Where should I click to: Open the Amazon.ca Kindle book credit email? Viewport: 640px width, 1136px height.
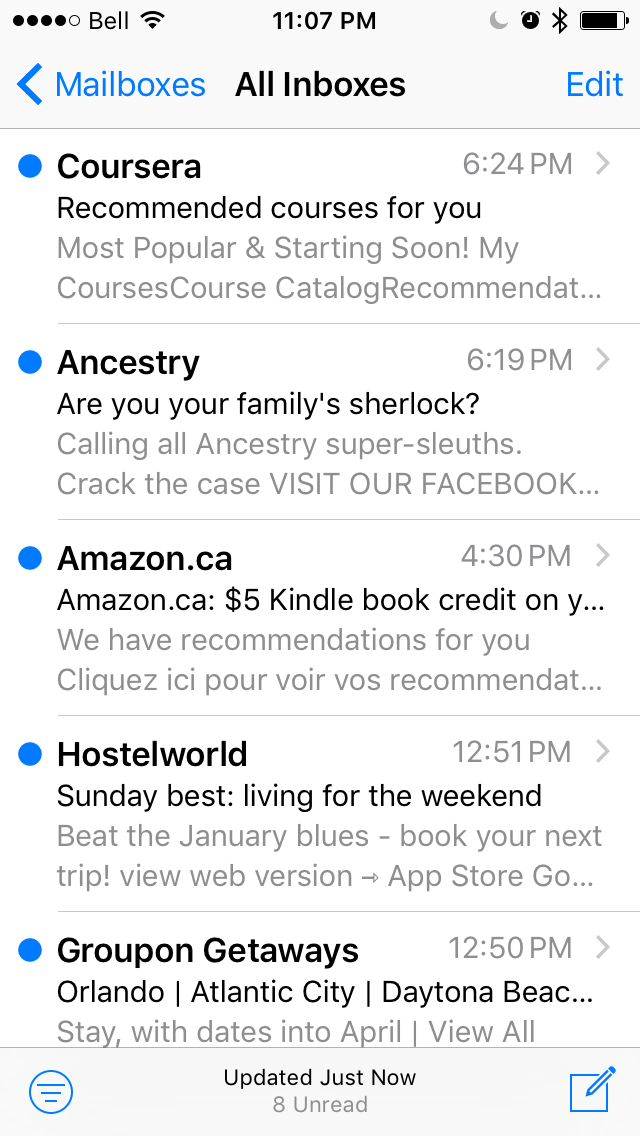tap(330, 619)
